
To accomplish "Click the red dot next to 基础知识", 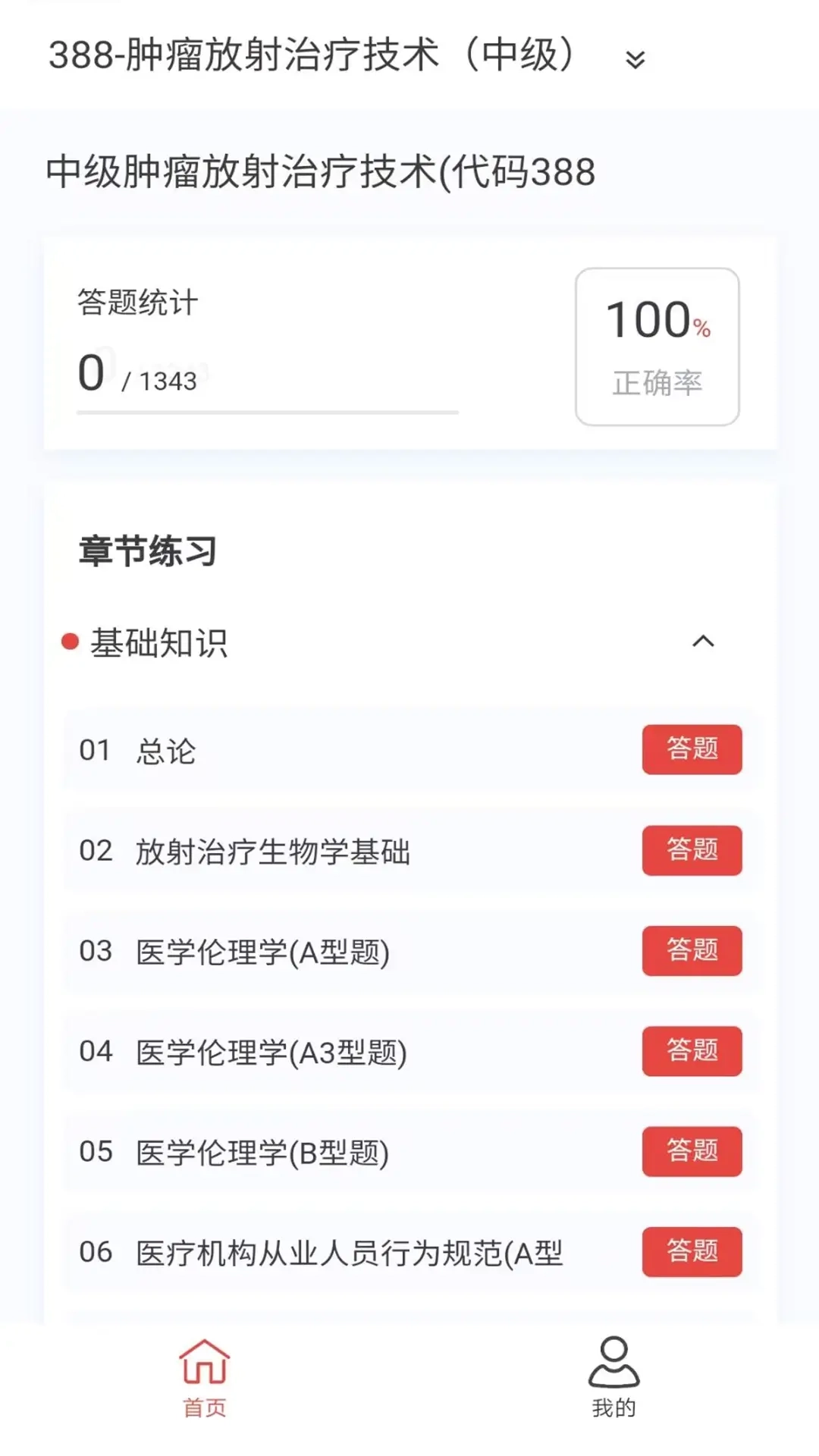I will click(x=69, y=643).
